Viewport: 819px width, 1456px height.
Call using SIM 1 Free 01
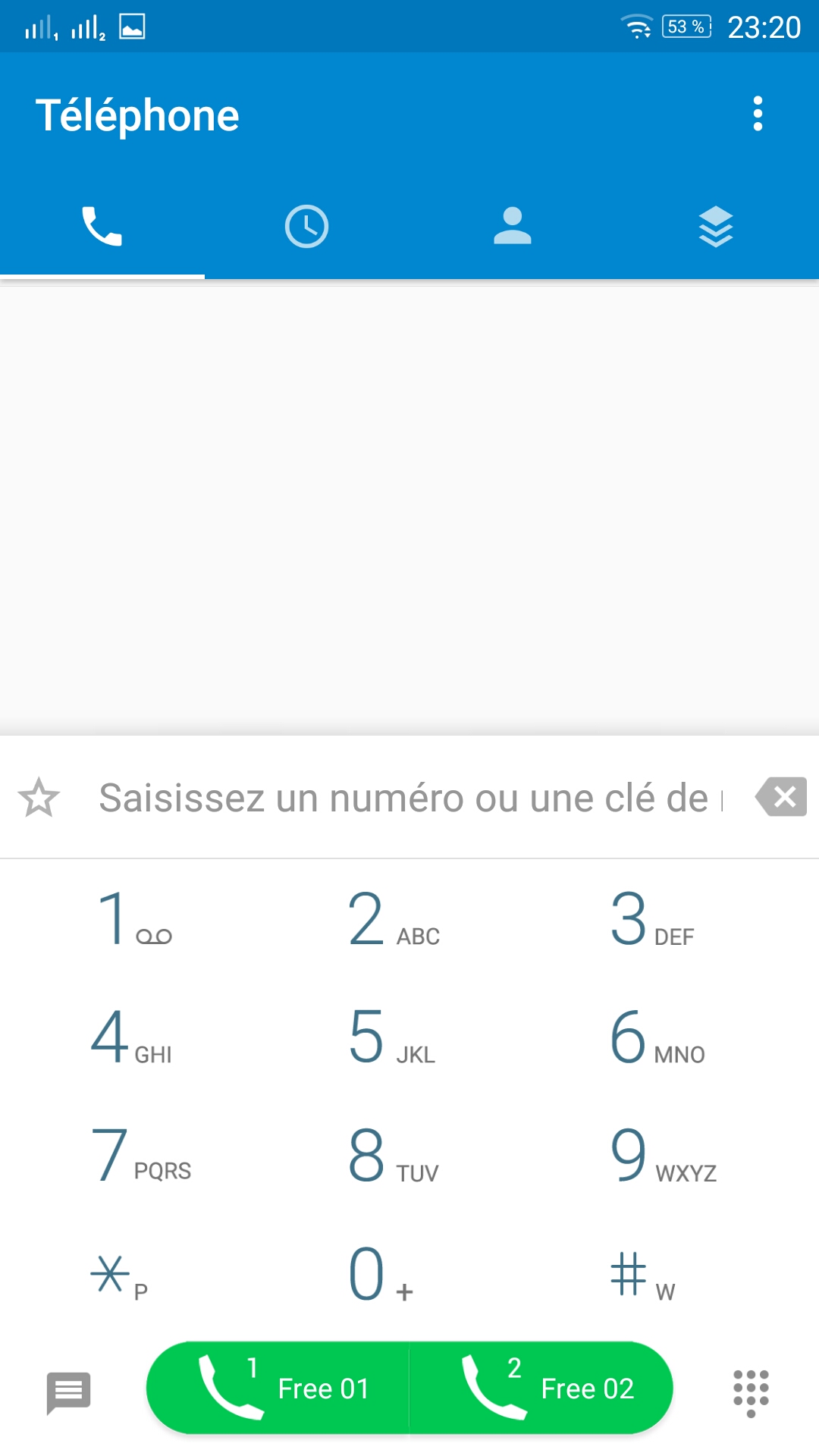point(278,1388)
